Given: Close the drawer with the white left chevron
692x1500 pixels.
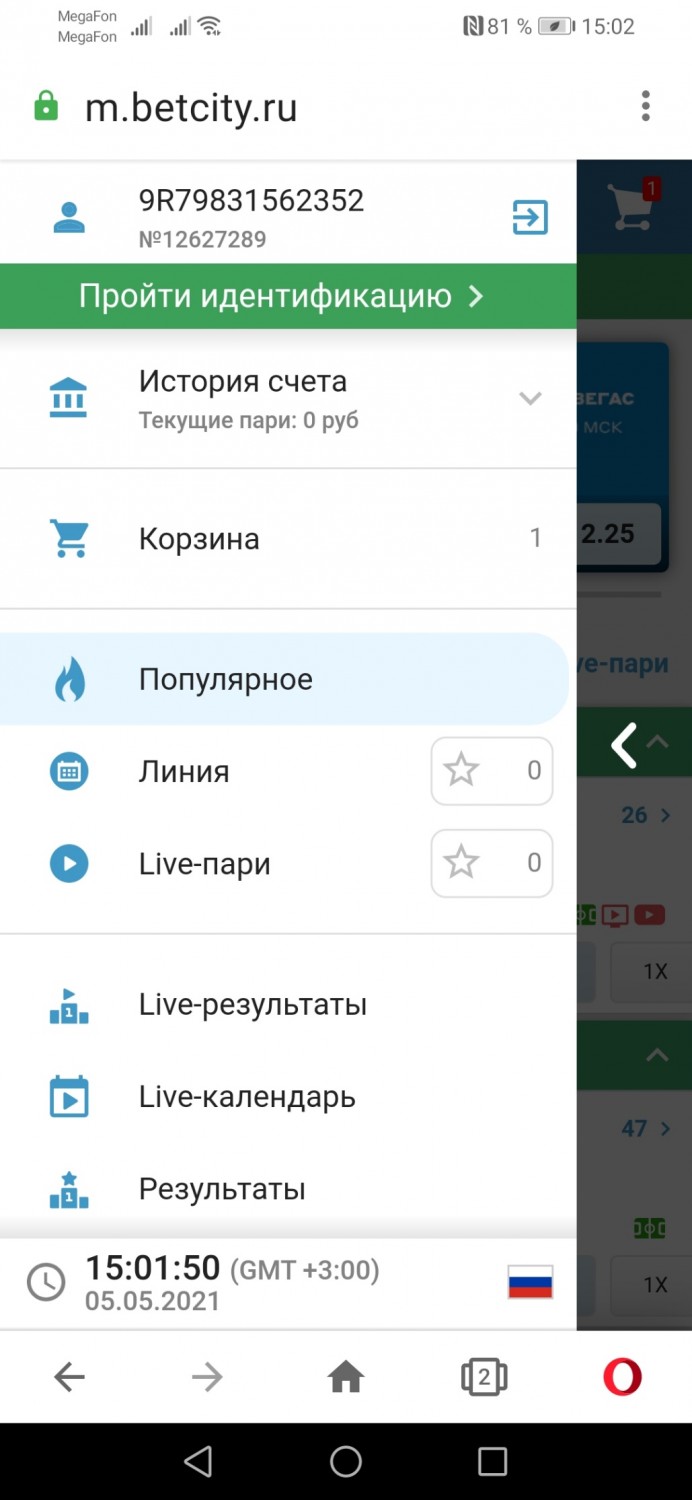Looking at the screenshot, I should coord(624,746).
